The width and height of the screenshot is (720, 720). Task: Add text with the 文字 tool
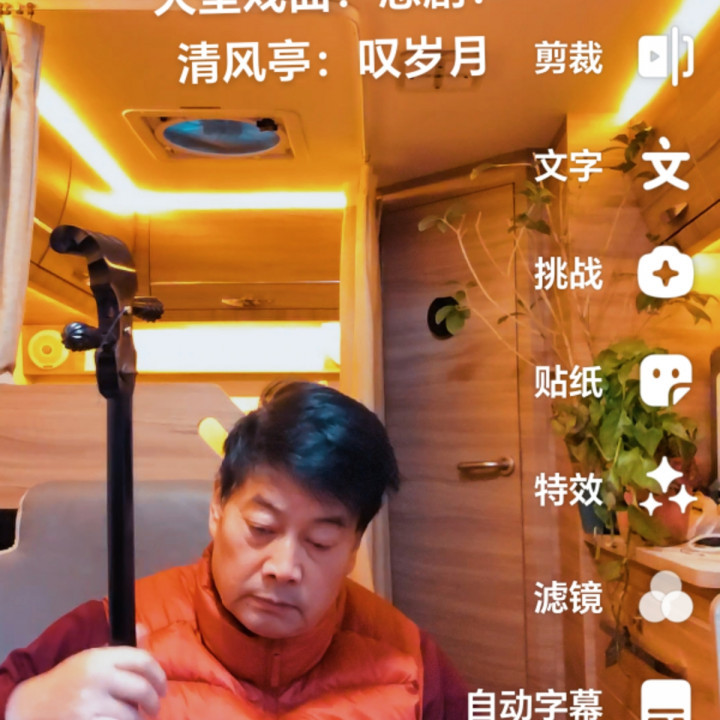tap(665, 165)
